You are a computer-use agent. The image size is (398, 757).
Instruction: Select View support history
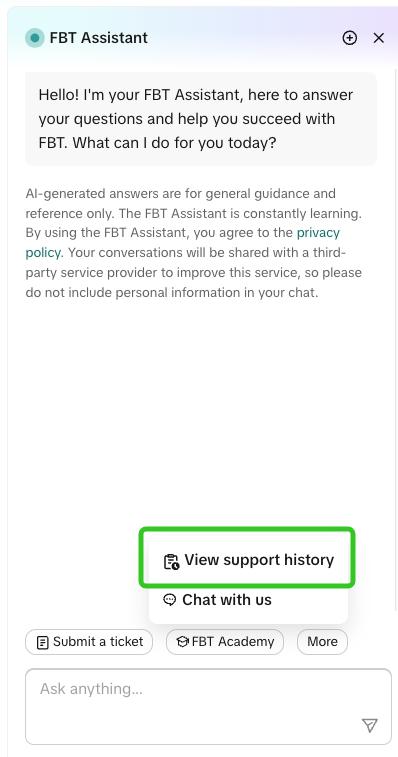[x=248, y=560]
